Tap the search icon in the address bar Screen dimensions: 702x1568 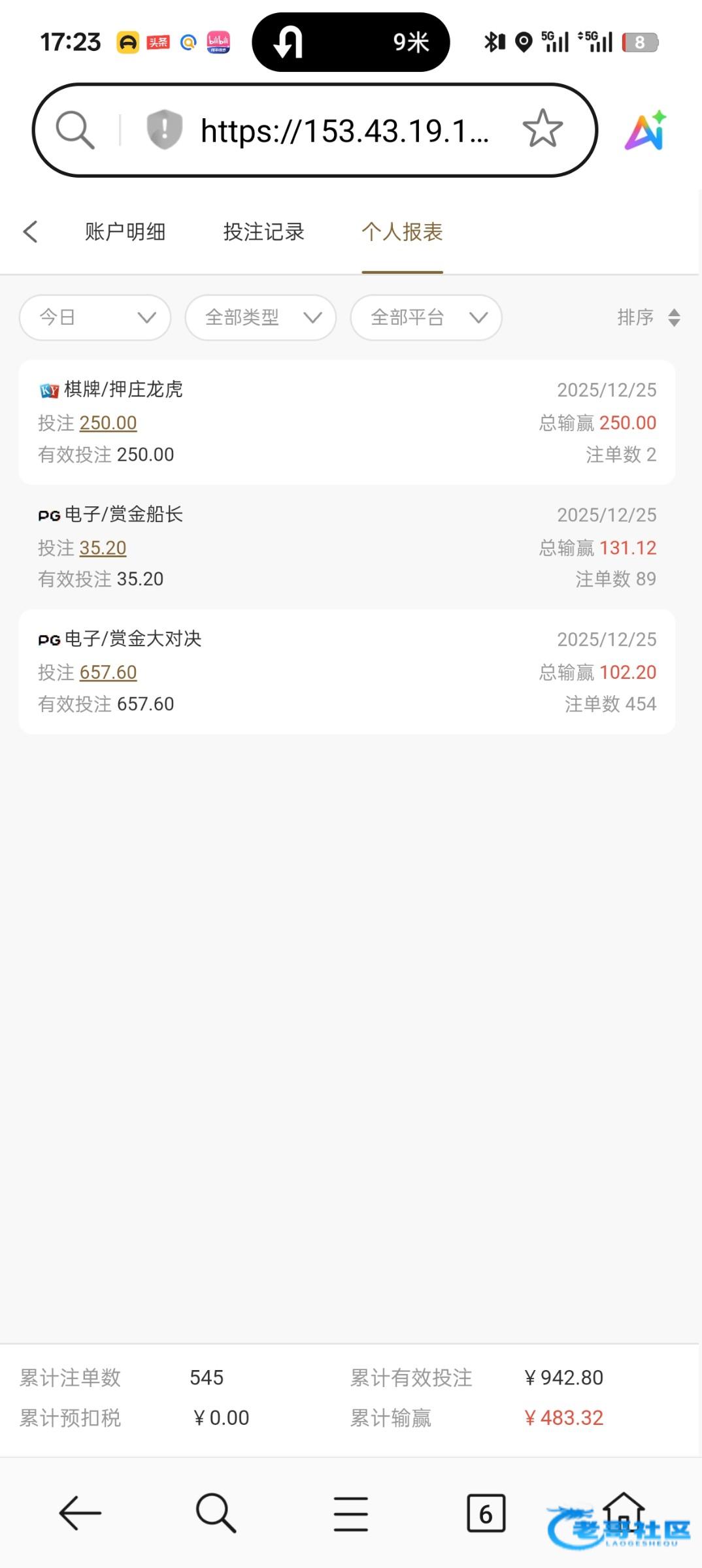tap(75, 129)
